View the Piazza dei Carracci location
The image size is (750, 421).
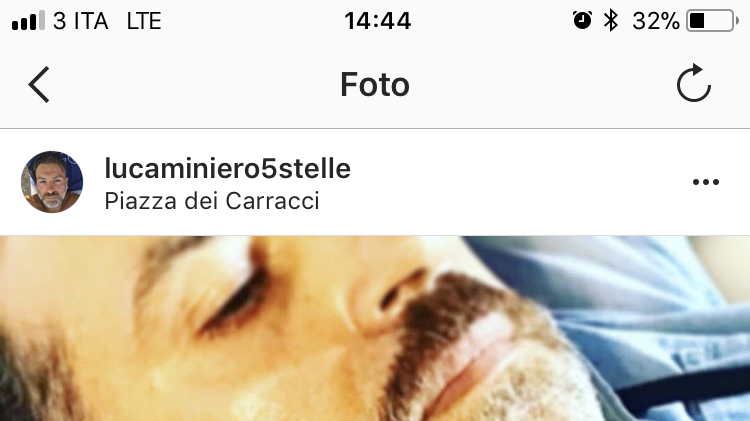click(x=211, y=201)
